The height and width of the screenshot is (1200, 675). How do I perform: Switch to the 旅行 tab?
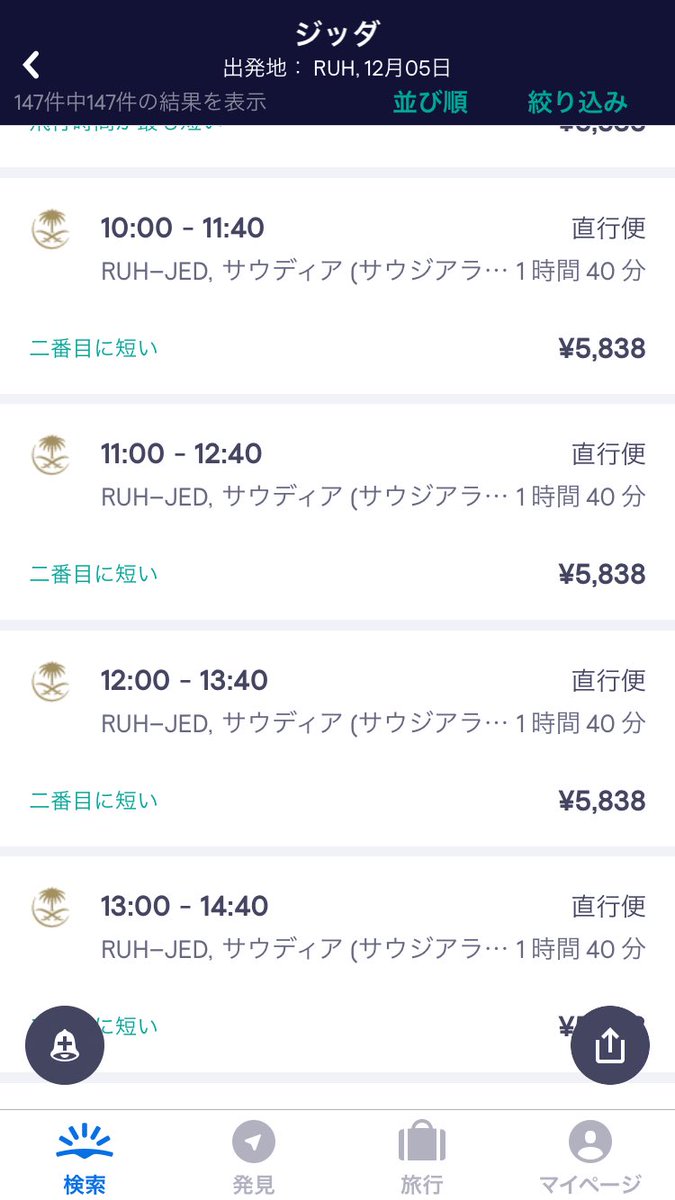[422, 1157]
